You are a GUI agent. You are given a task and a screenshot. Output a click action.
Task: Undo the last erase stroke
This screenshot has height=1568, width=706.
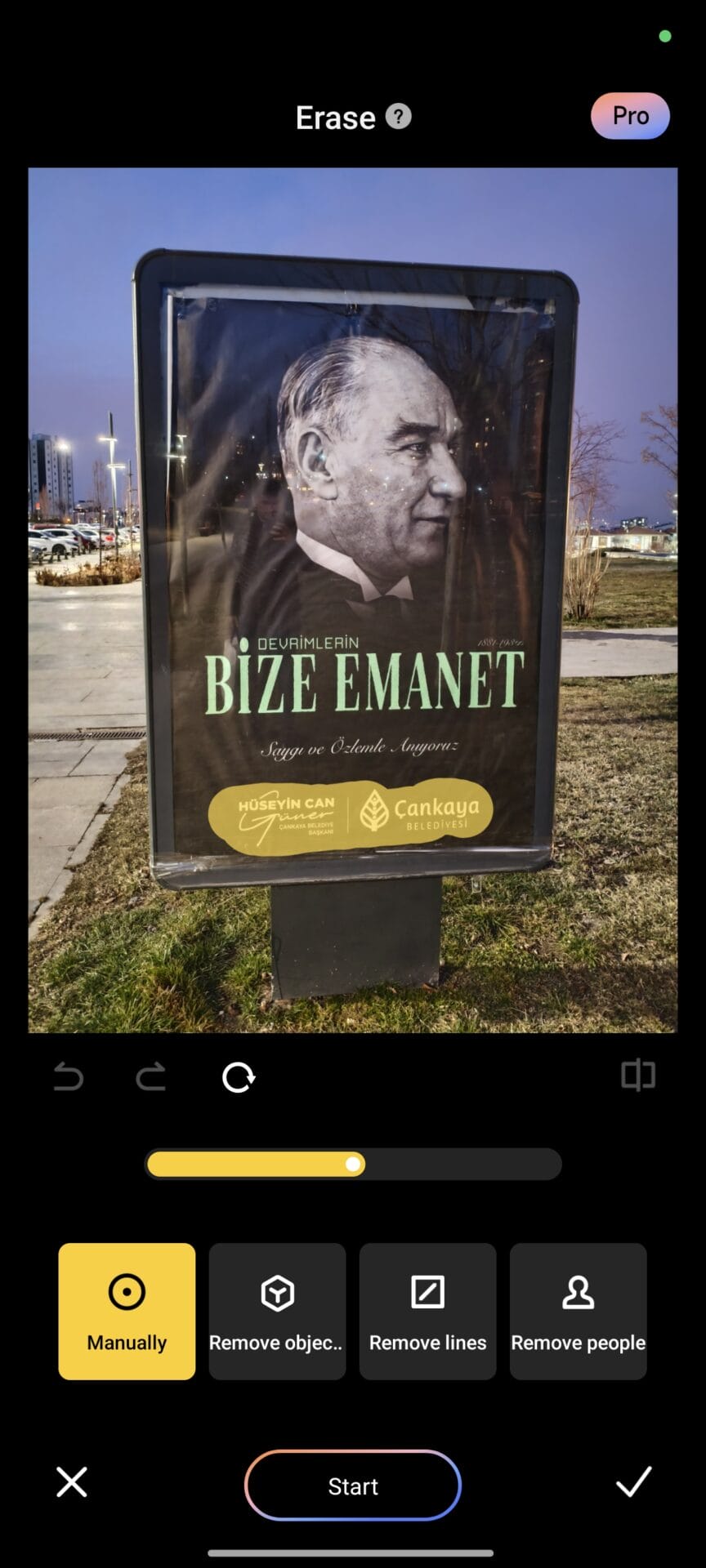69,1077
